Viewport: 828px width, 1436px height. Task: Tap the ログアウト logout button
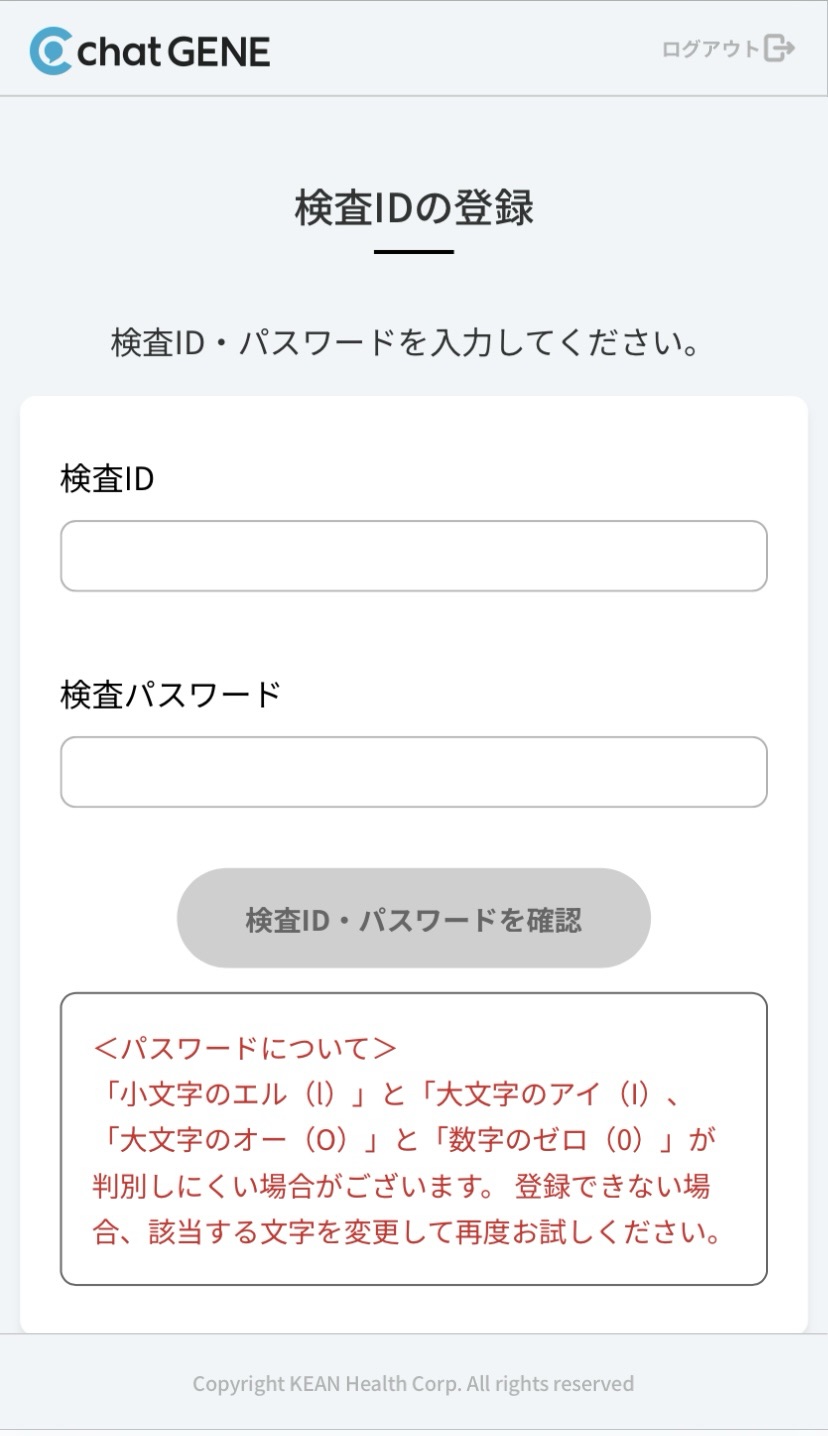pyautogui.click(x=728, y=49)
